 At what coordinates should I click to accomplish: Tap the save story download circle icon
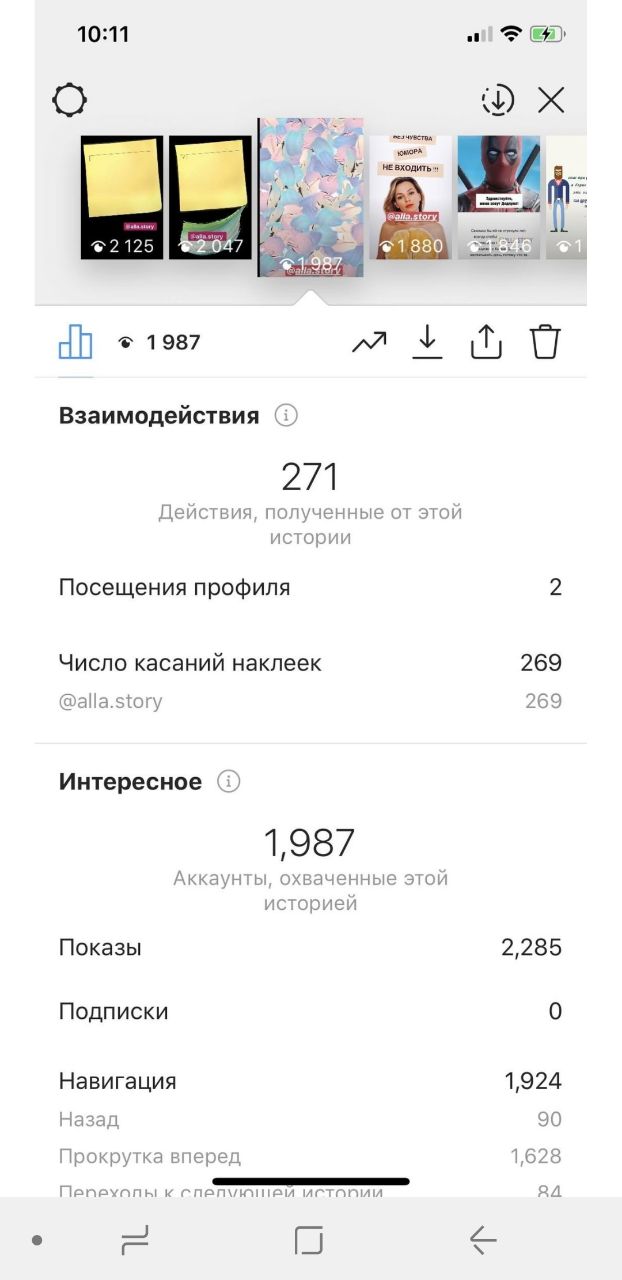(x=497, y=100)
